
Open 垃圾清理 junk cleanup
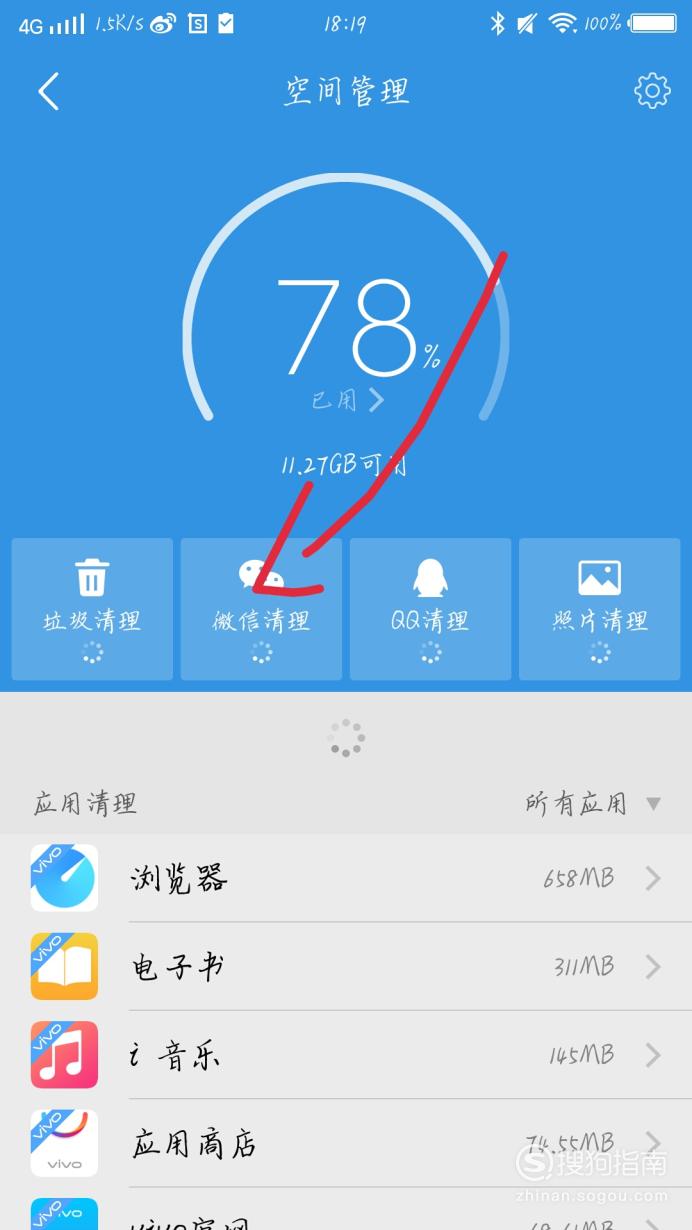(x=92, y=609)
